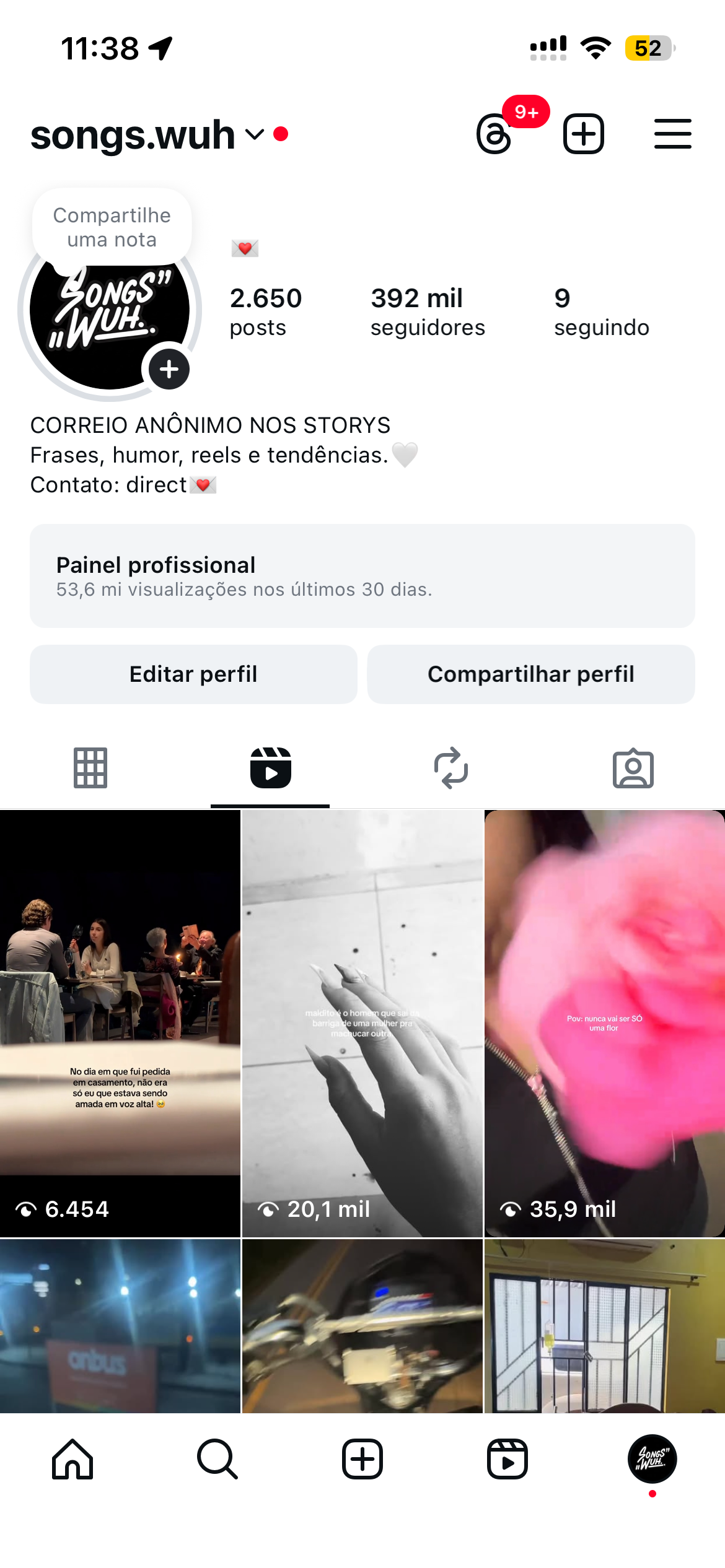The height and width of the screenshot is (1568, 725).
Task: Switch to the reposts tab
Action: 451,768
